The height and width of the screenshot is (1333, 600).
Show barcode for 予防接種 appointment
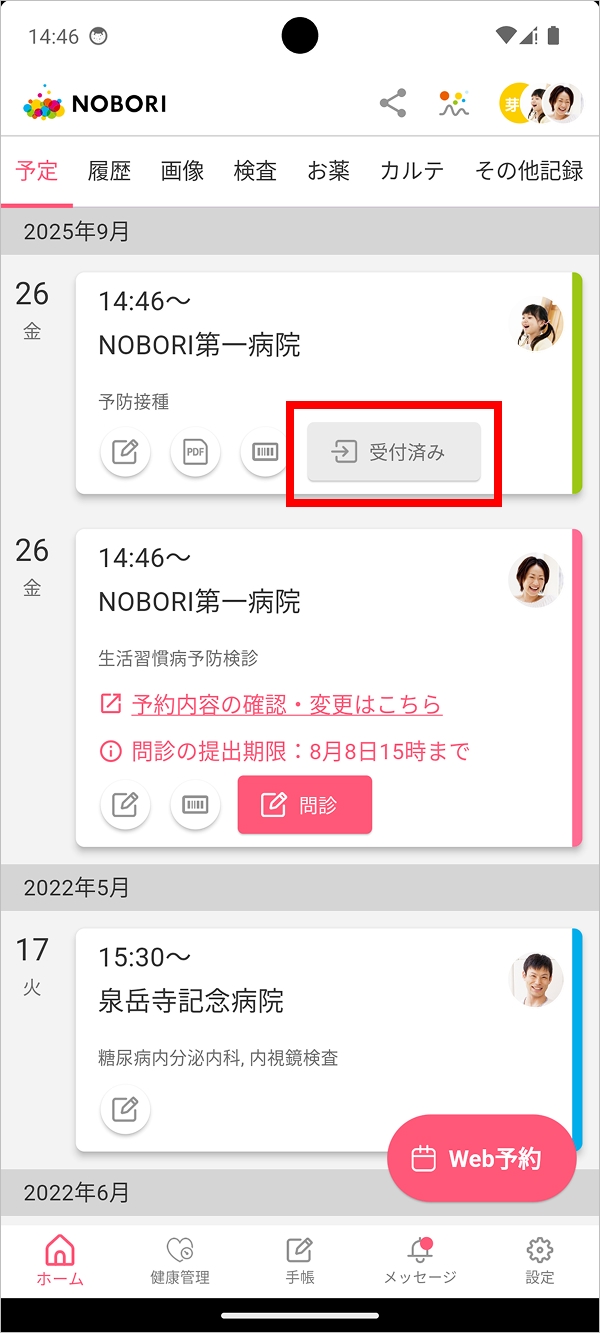pos(265,453)
